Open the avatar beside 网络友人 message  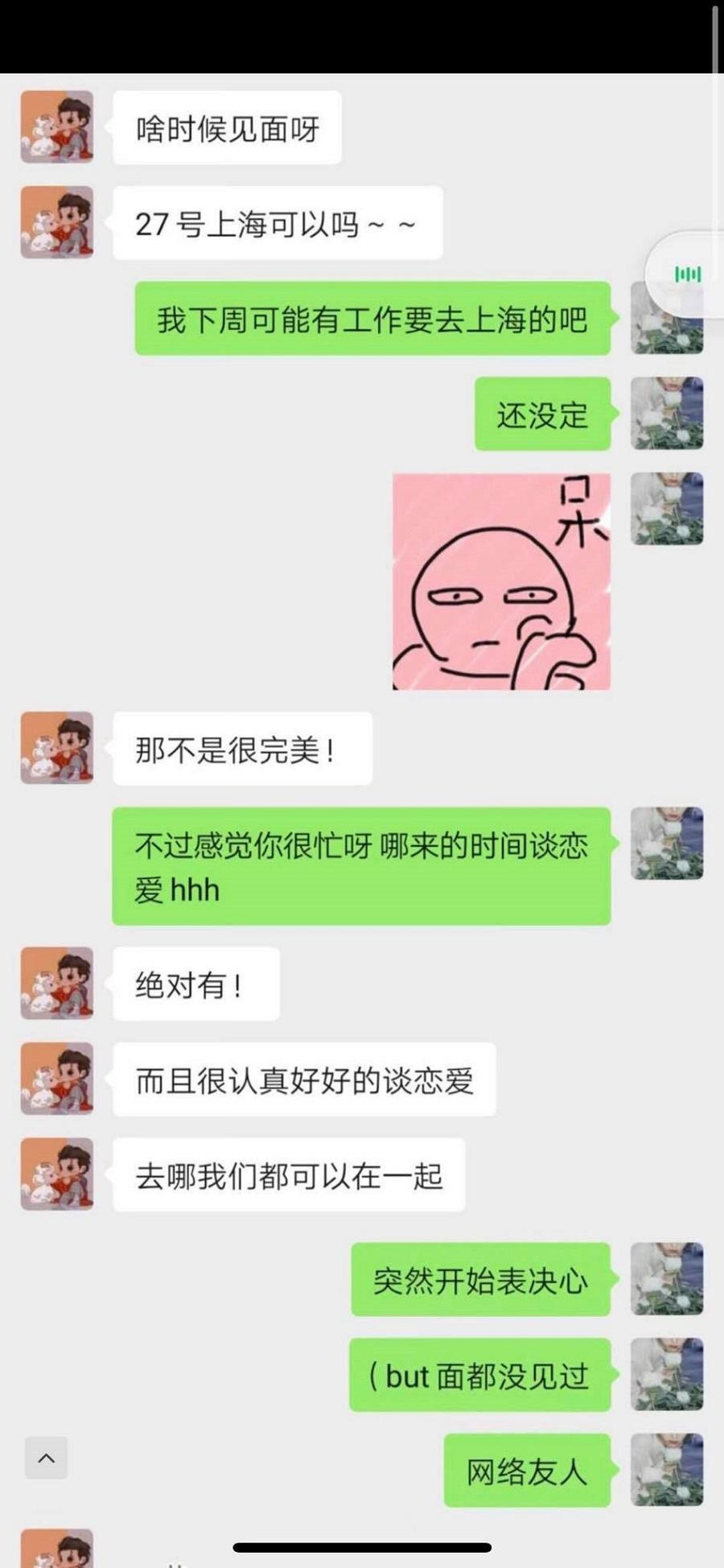pos(667,1470)
